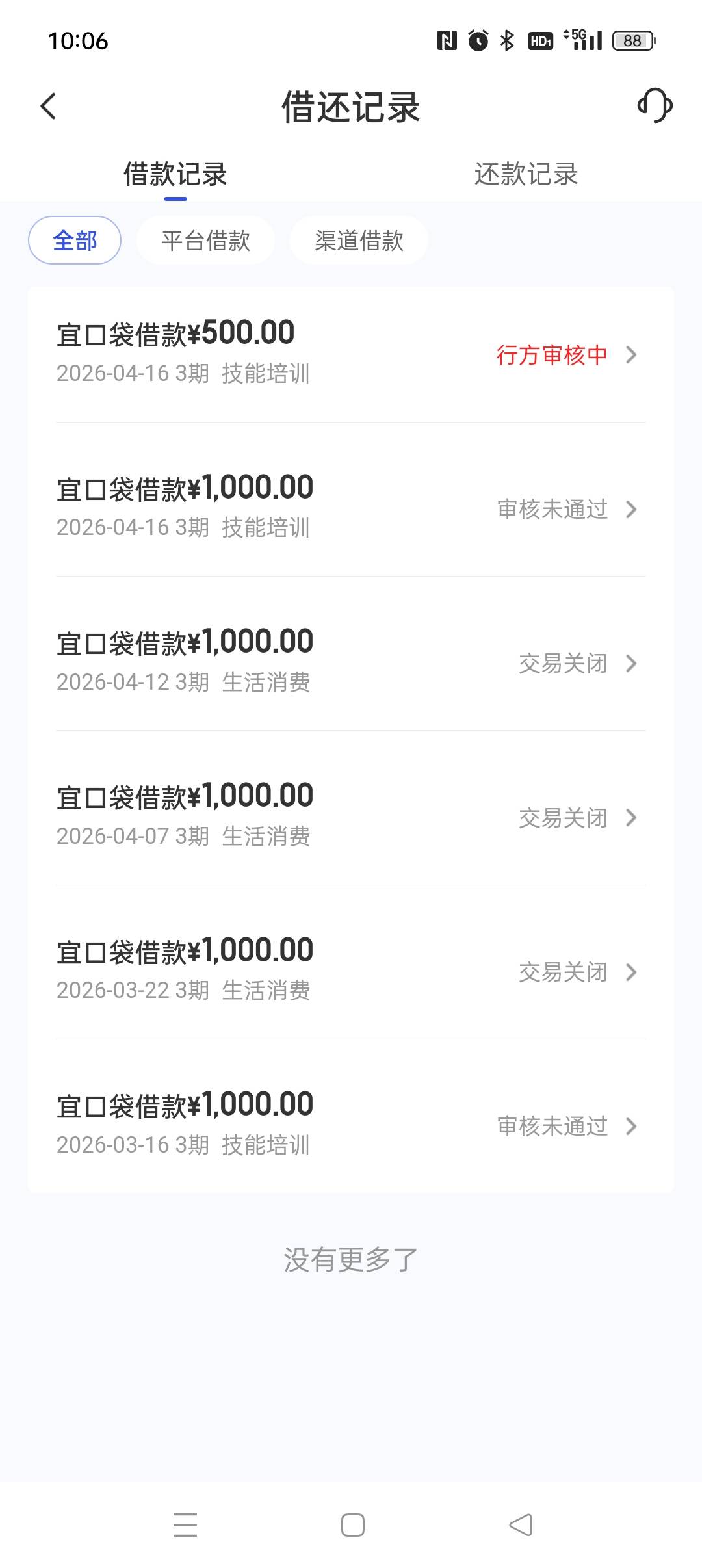The image size is (702, 1568).
Task: Filter by 平台借款
Action: point(205,241)
